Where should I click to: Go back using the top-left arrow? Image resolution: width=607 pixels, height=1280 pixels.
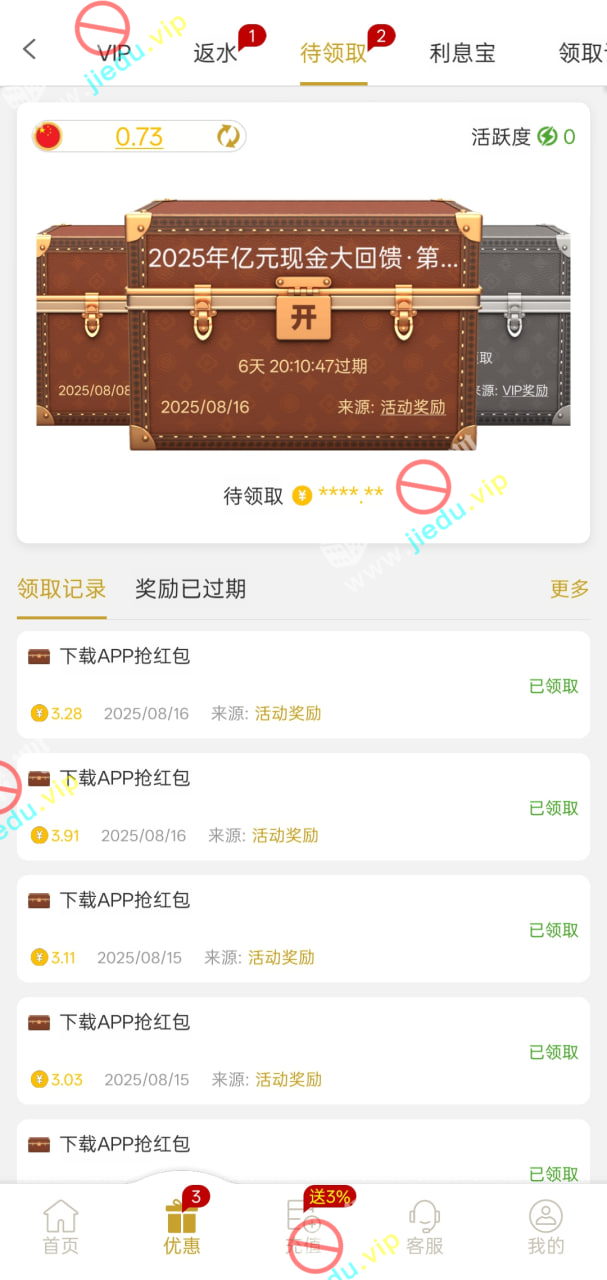(x=30, y=49)
